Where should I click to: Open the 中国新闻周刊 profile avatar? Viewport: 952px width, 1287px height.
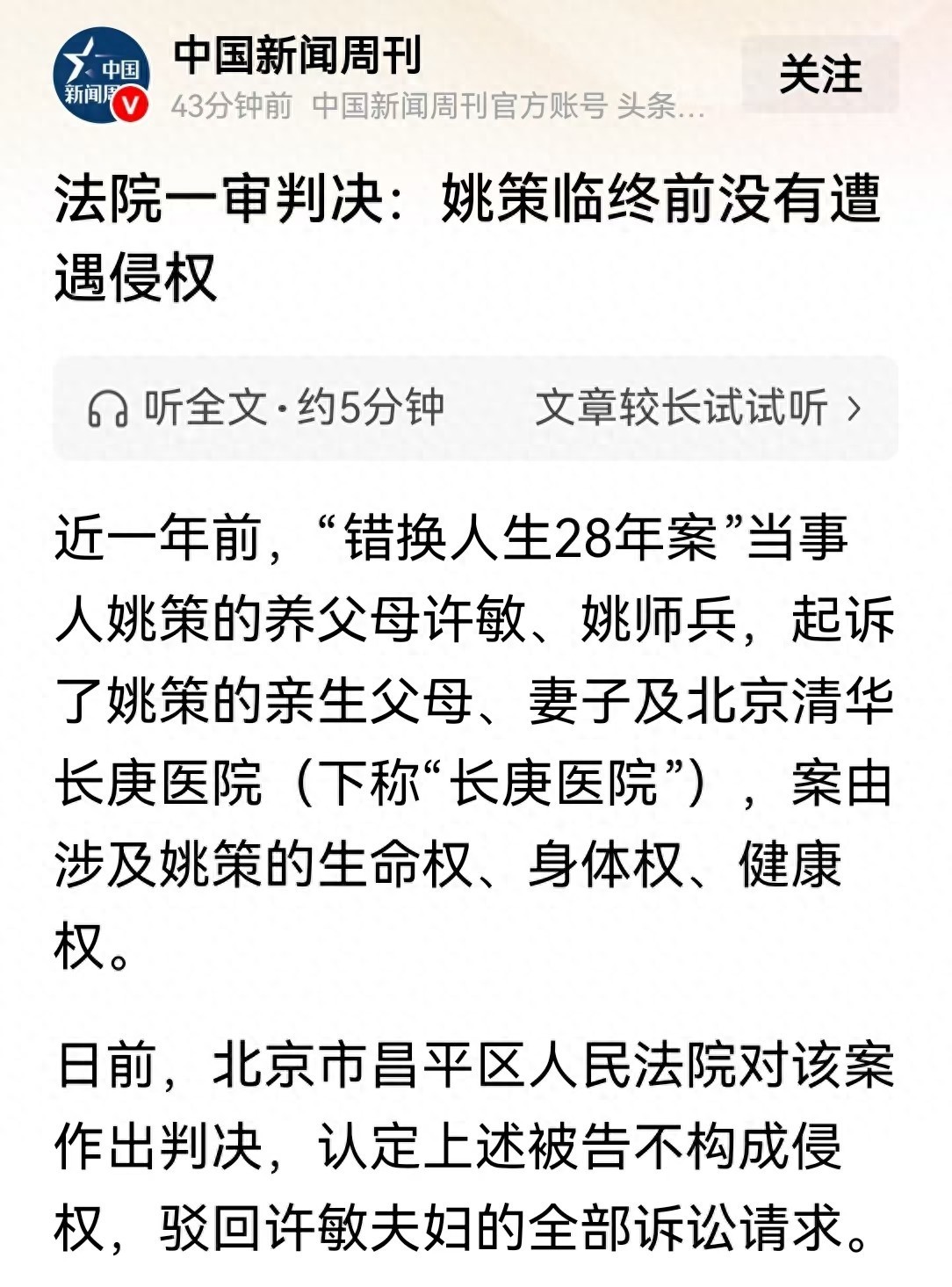[100, 76]
